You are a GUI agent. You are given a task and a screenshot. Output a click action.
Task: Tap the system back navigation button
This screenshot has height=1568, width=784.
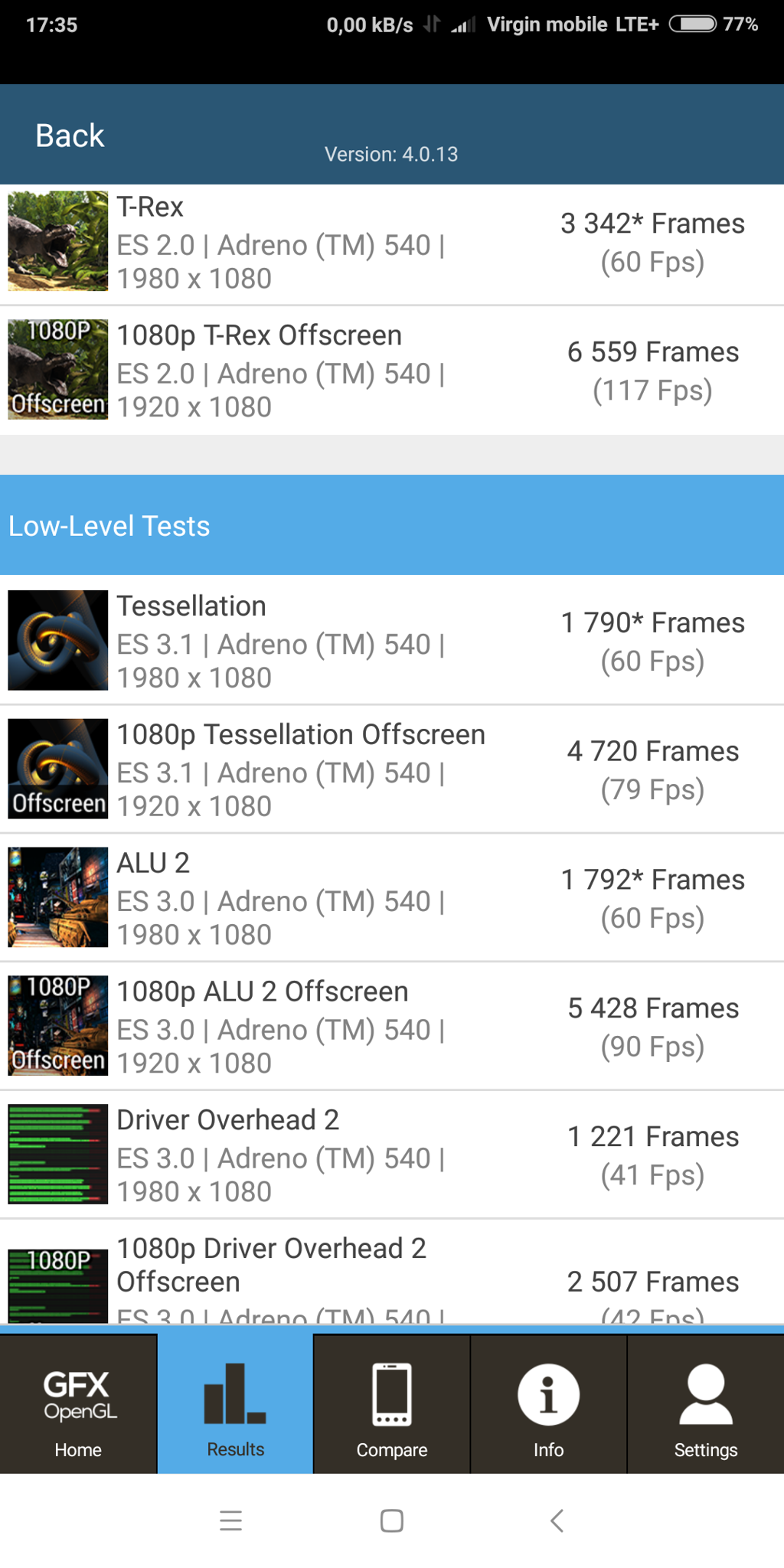pyautogui.click(x=557, y=1521)
